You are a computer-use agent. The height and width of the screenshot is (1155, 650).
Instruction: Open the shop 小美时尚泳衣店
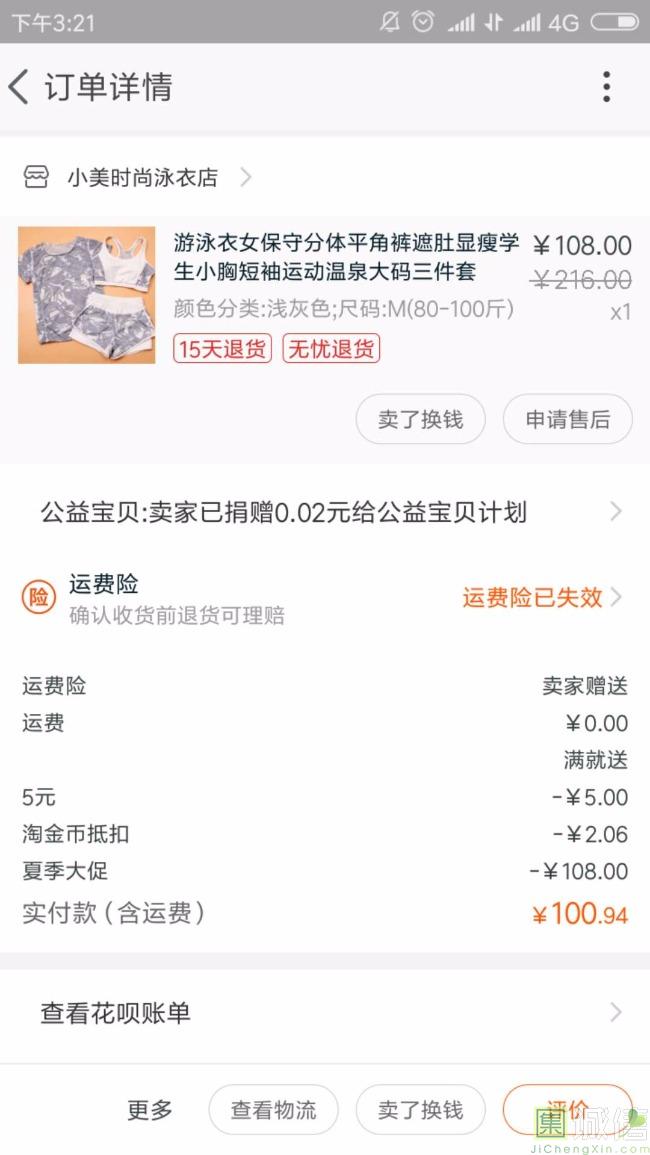(x=142, y=178)
